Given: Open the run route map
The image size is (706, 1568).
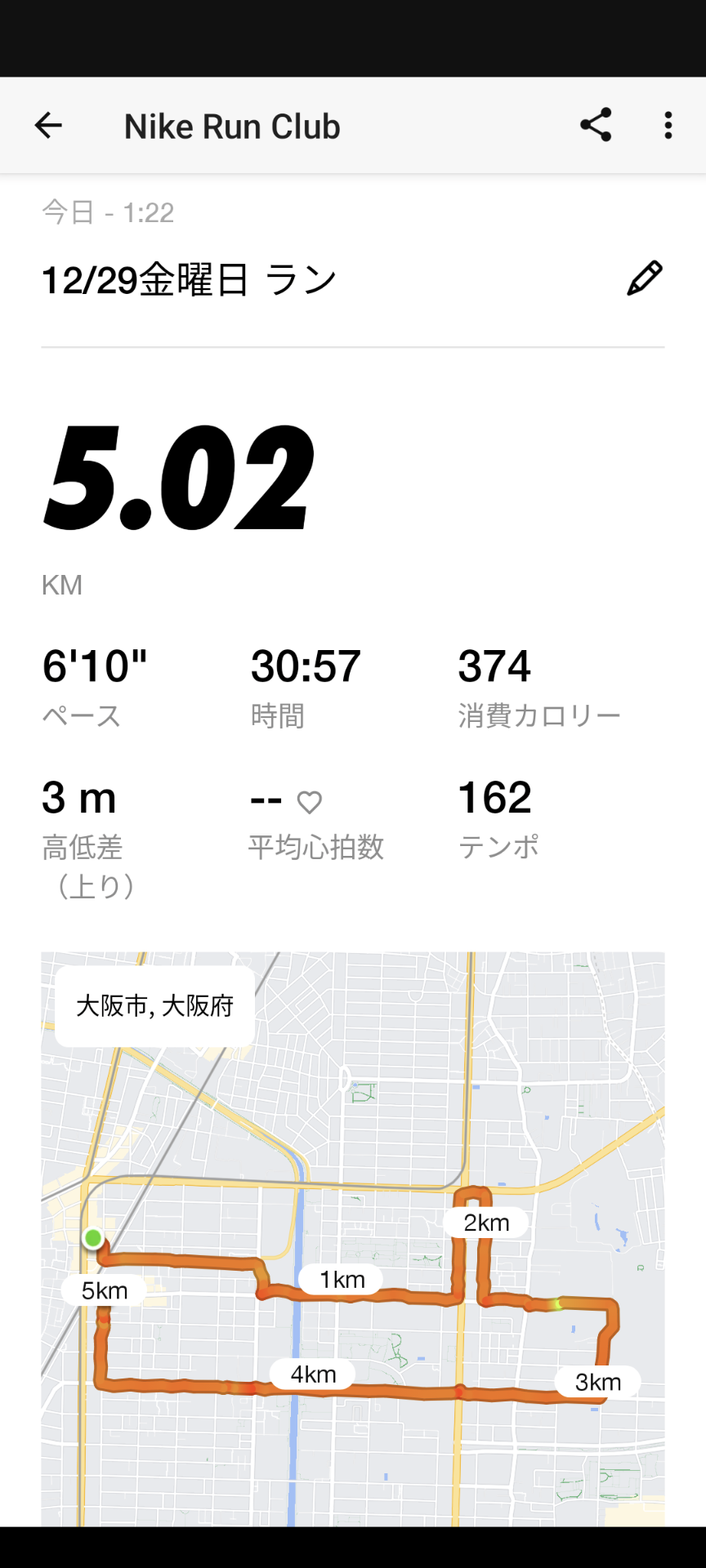Looking at the screenshot, I should coord(353,1239).
